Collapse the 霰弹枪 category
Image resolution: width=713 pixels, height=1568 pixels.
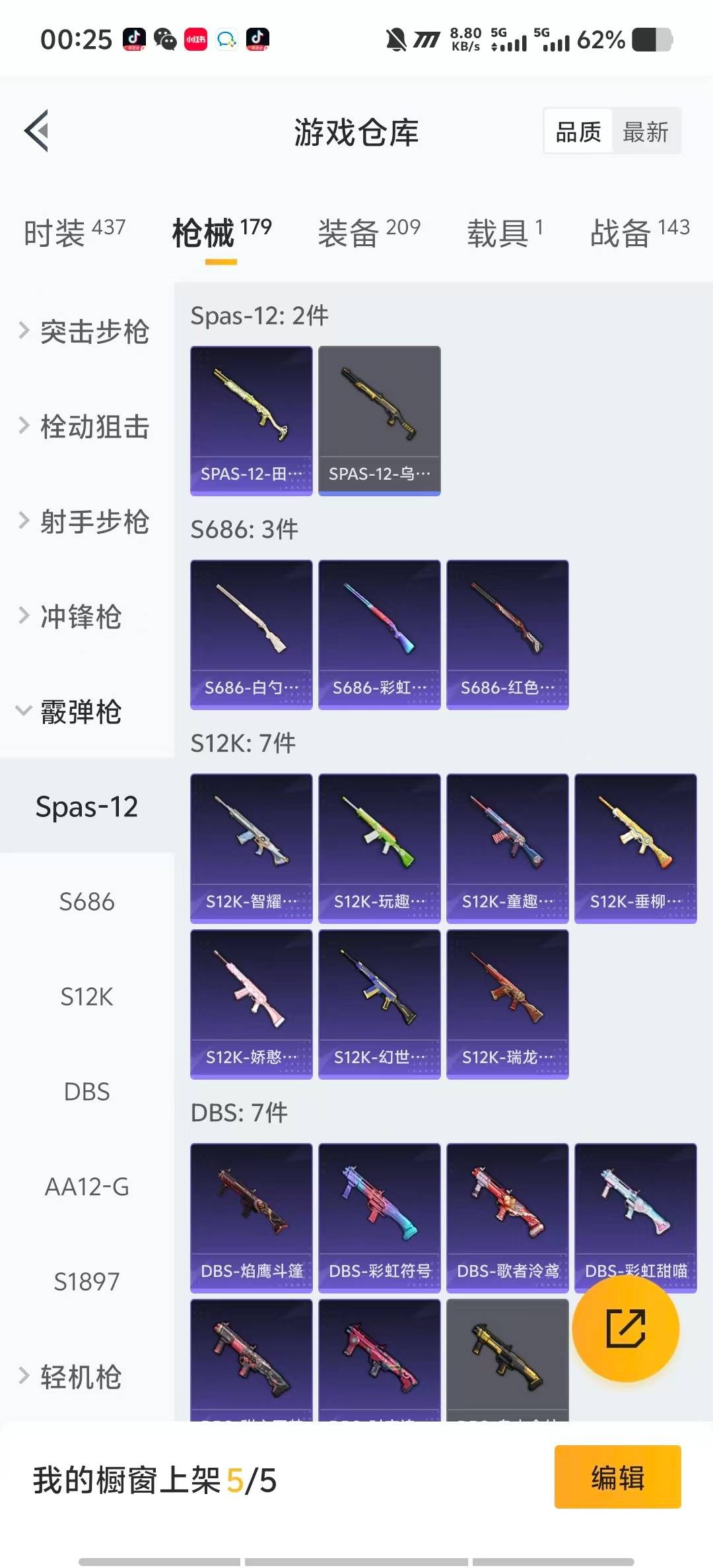[79, 711]
